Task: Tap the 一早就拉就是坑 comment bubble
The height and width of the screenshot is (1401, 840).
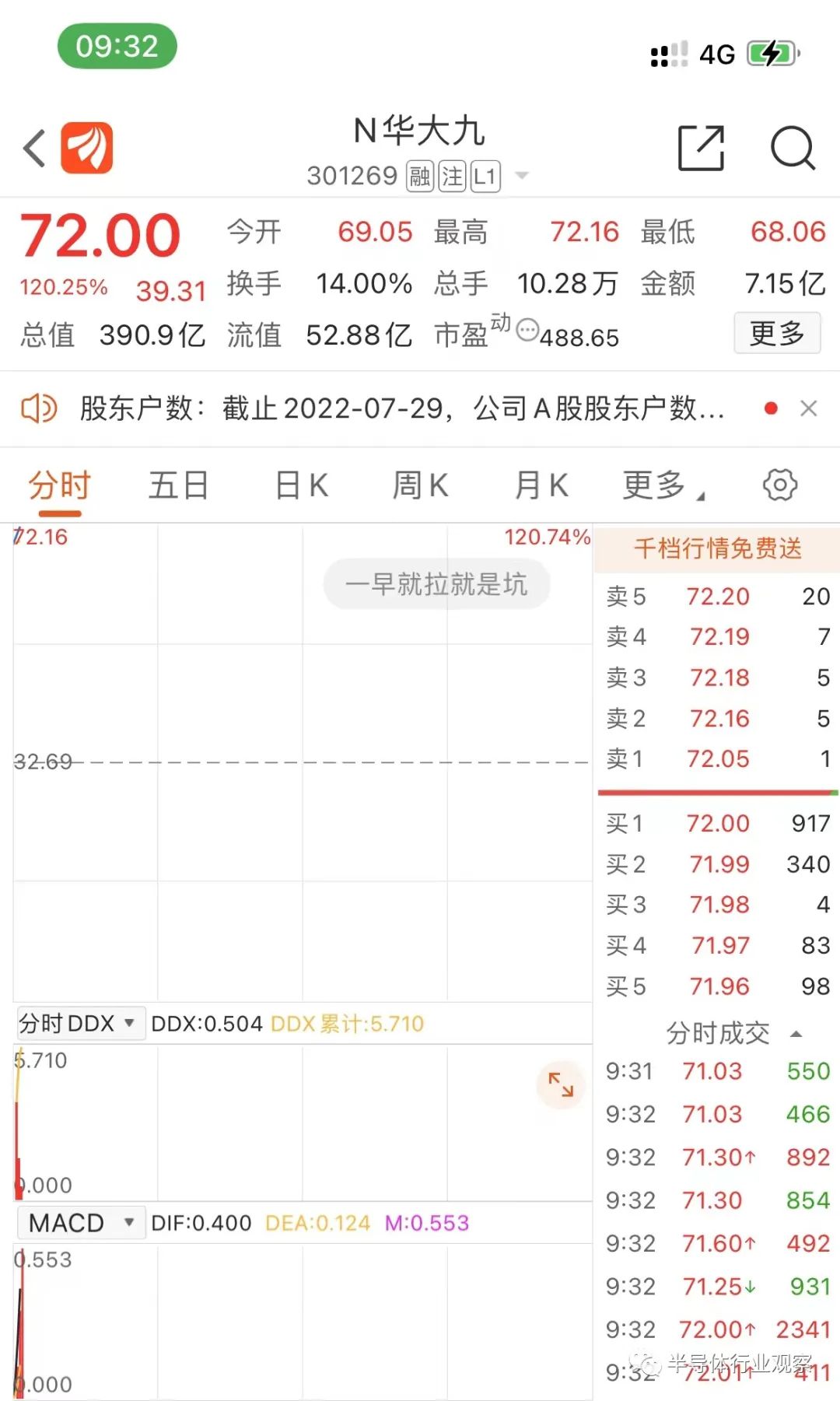Action: point(436,584)
